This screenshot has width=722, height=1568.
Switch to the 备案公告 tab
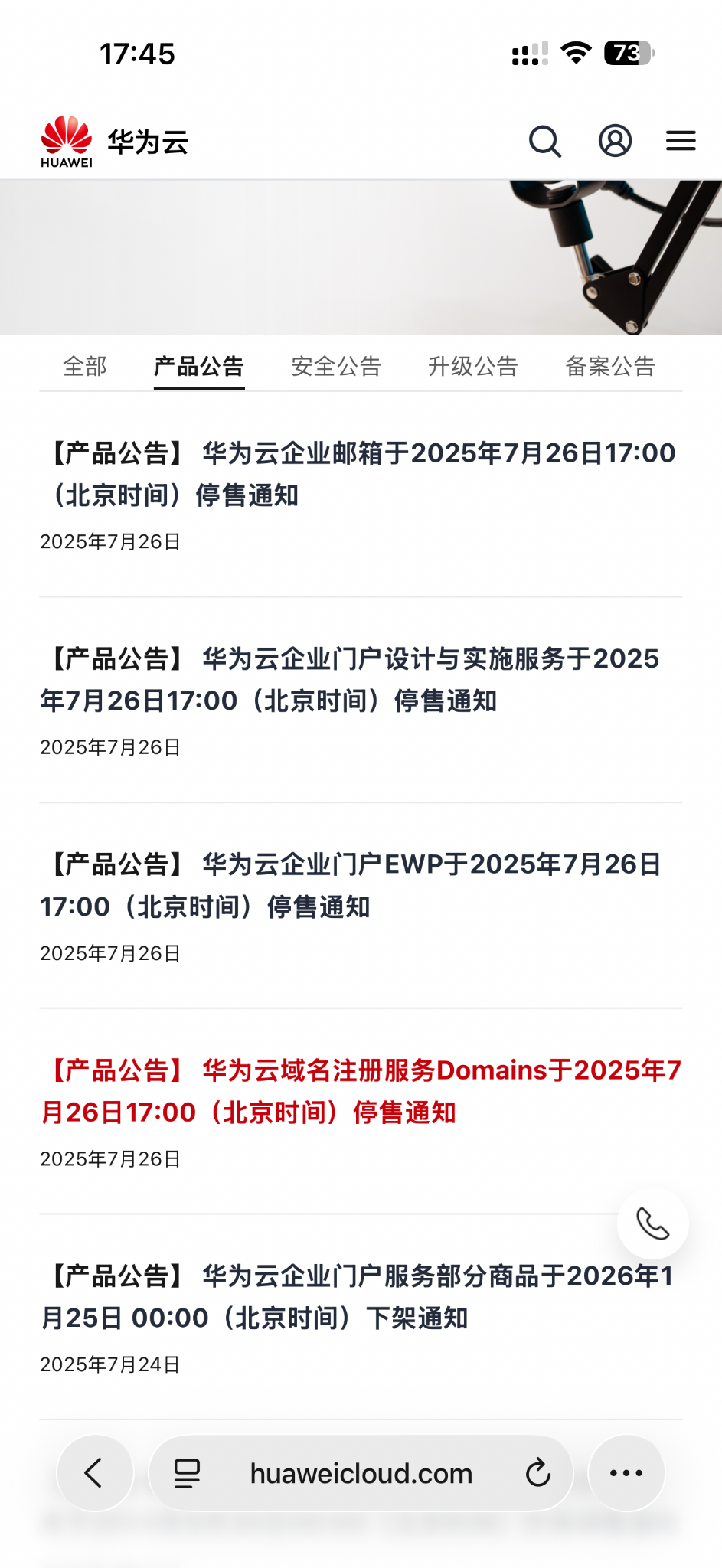609,367
